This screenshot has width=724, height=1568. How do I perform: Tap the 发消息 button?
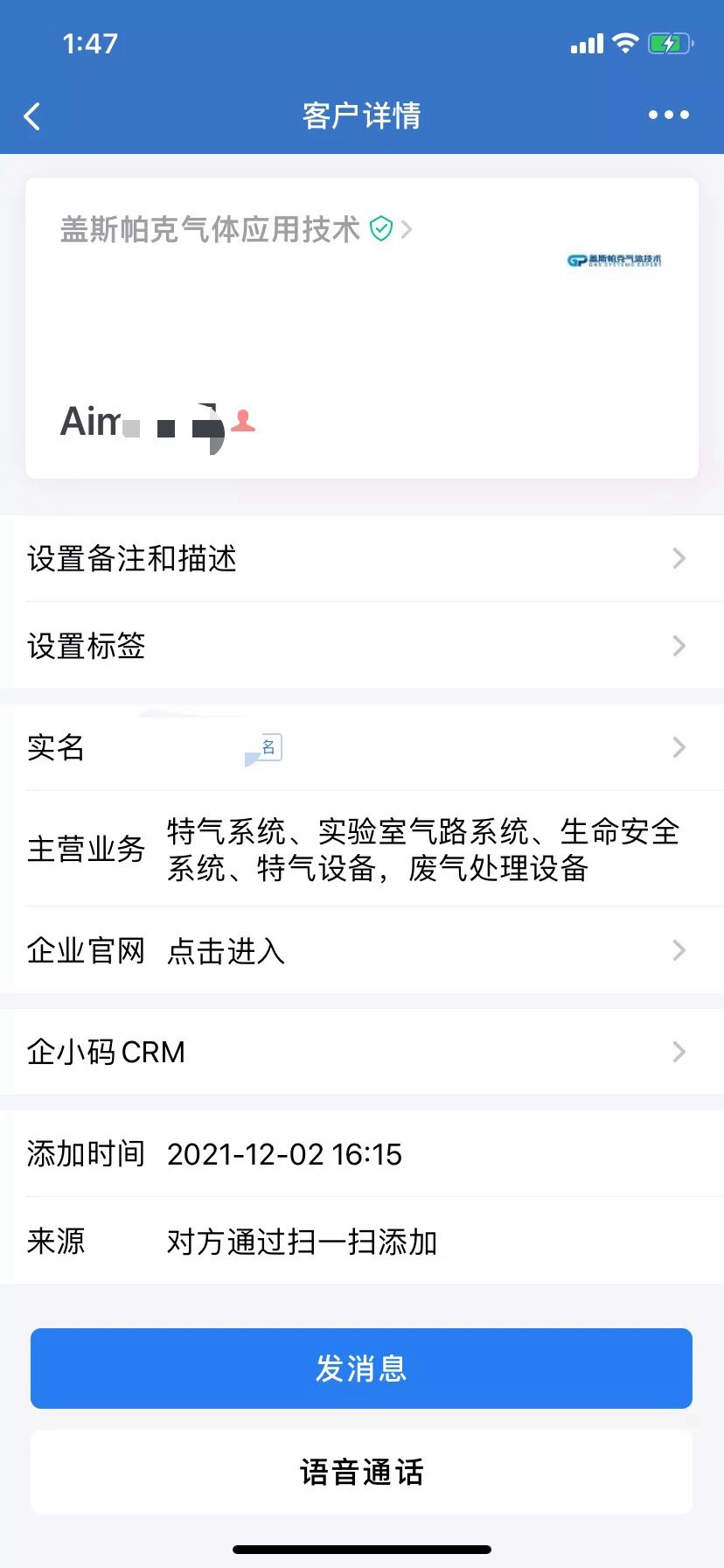(361, 1368)
